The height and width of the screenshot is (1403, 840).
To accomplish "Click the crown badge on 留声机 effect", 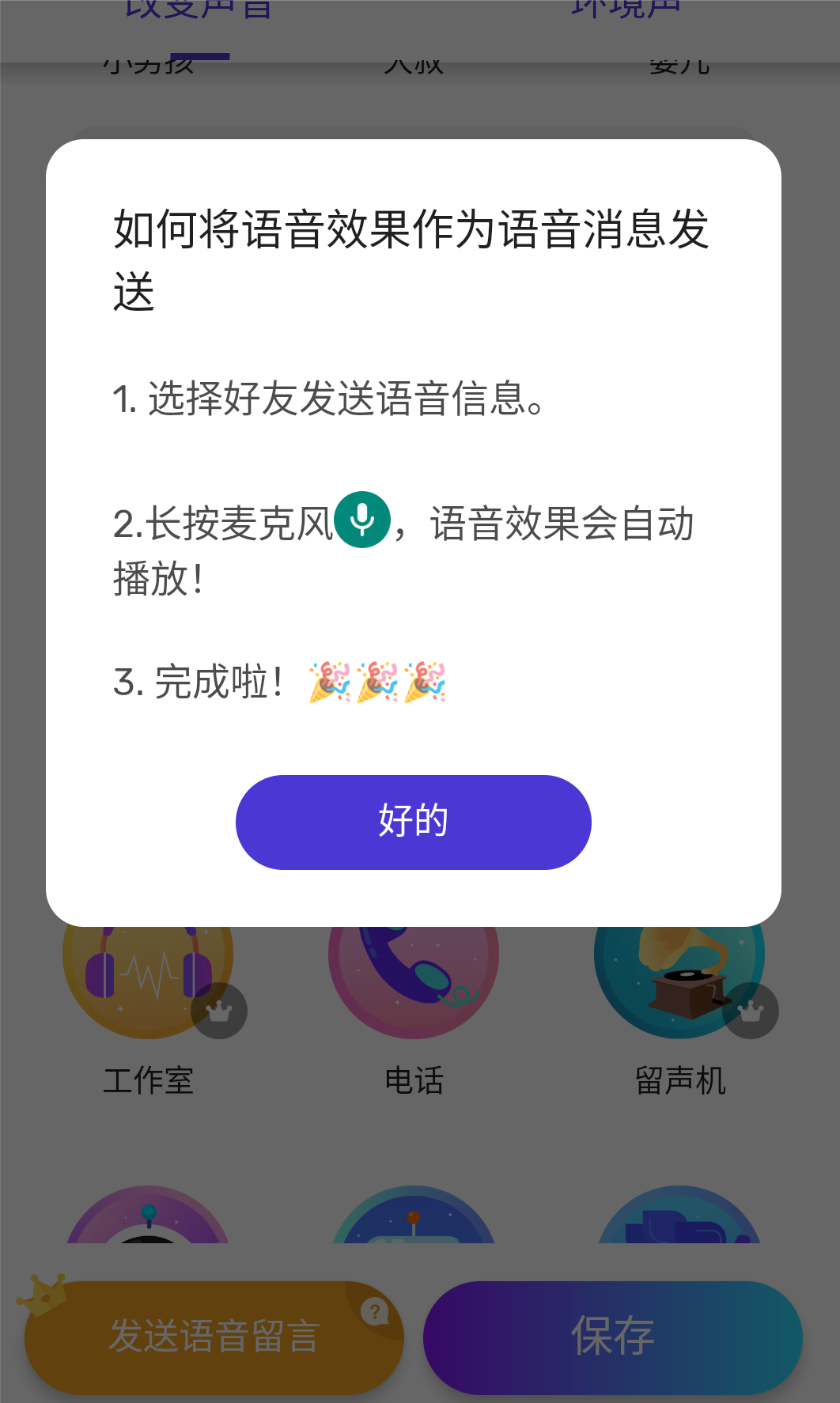I will tap(750, 1011).
